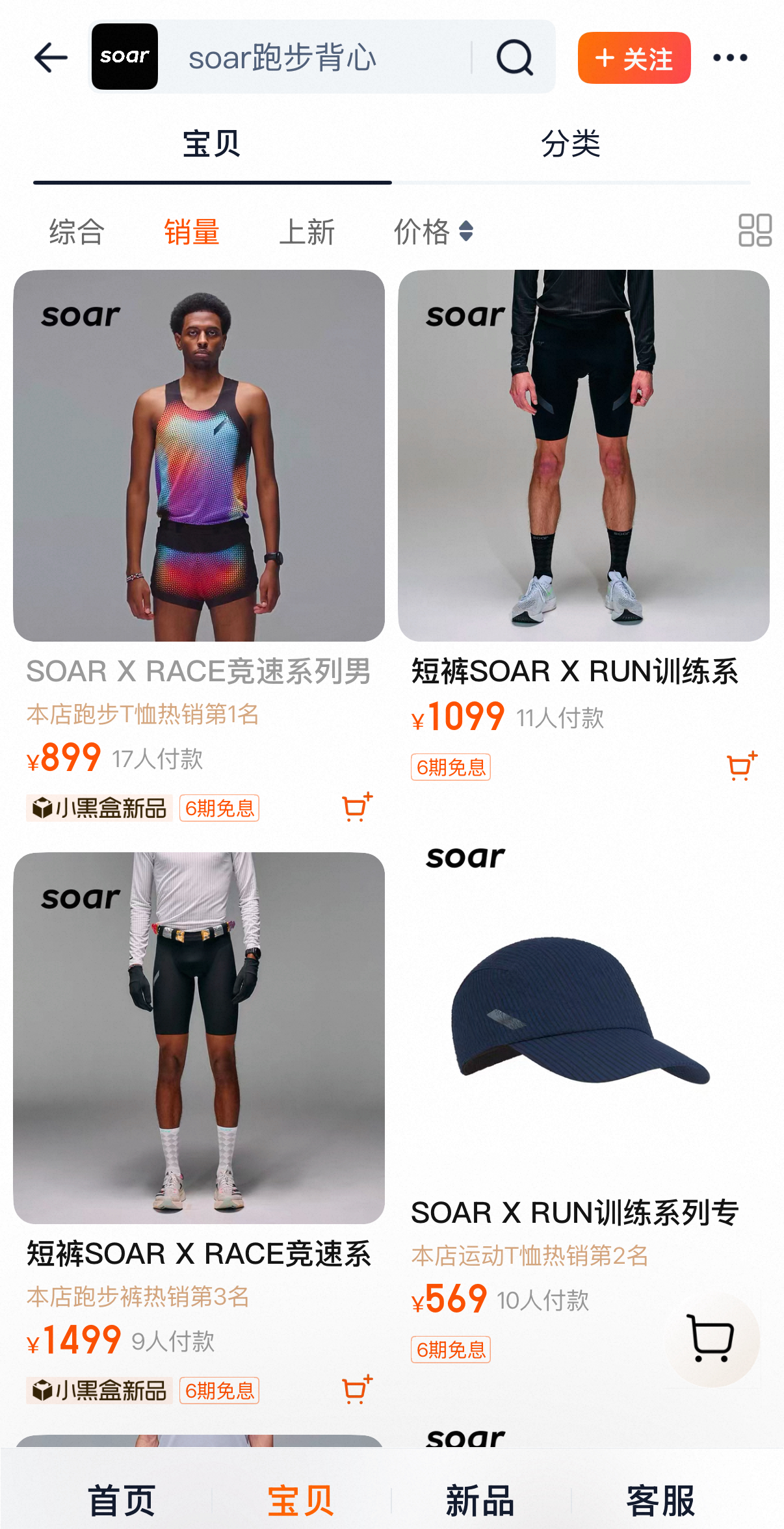Viewport: 784px width, 1529px height.
Task: Add the ¥1099 shorts to cart
Action: [741, 766]
